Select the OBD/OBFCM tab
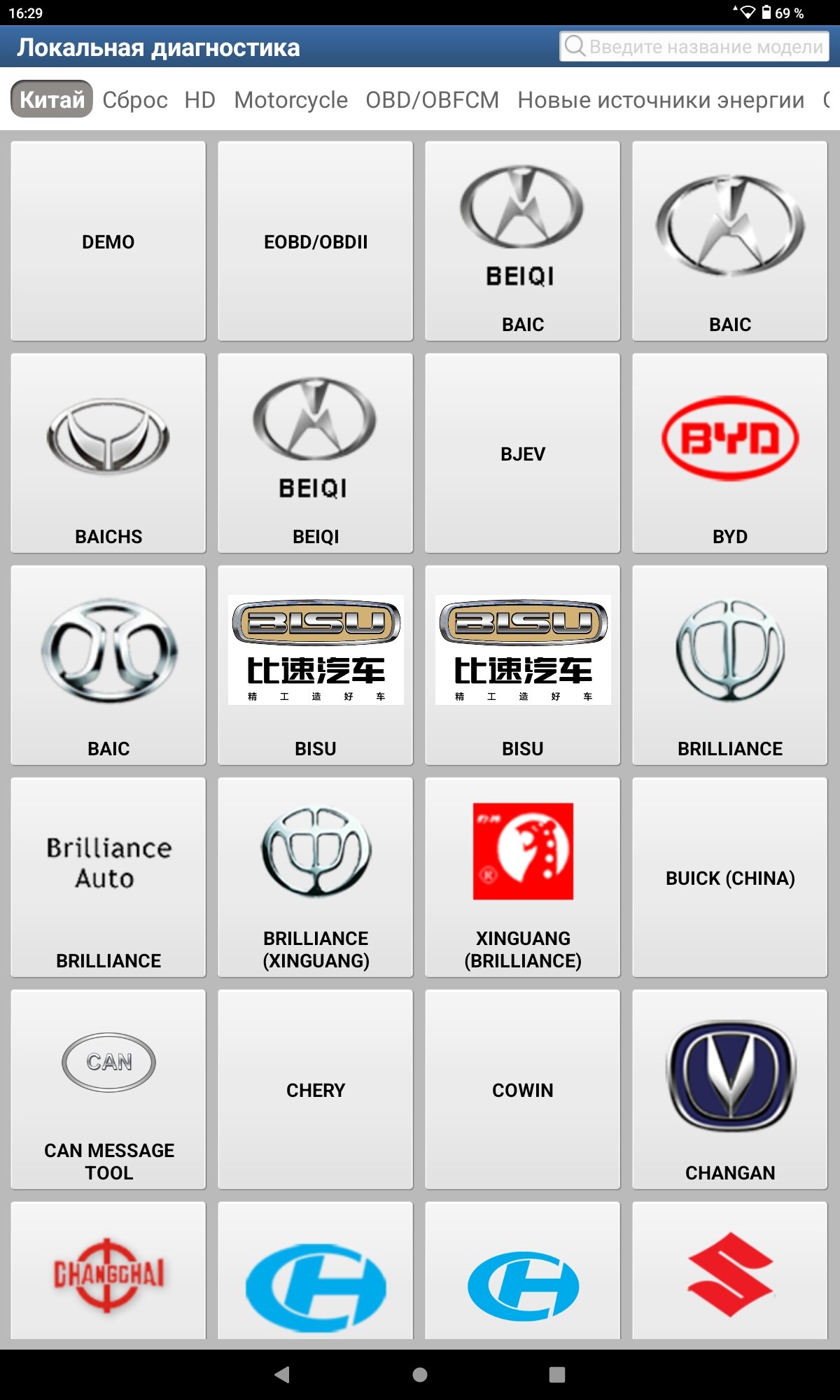 432,99
